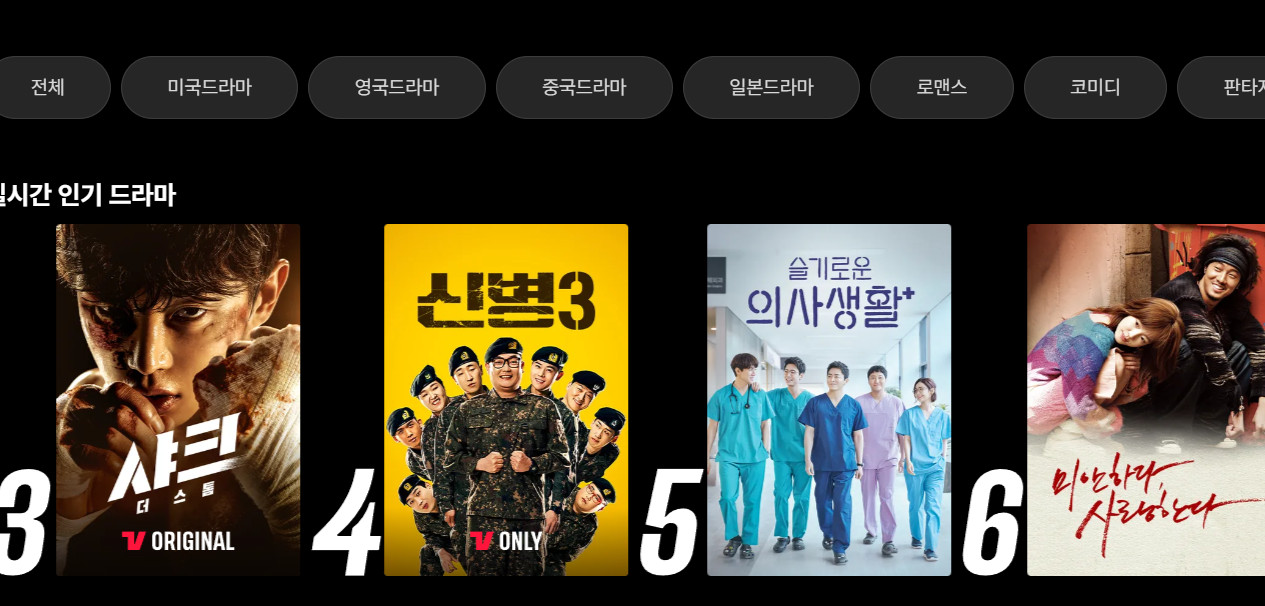Screen dimensions: 1265x606
Task: Filter dramas by 로맨스
Action: 941,88
